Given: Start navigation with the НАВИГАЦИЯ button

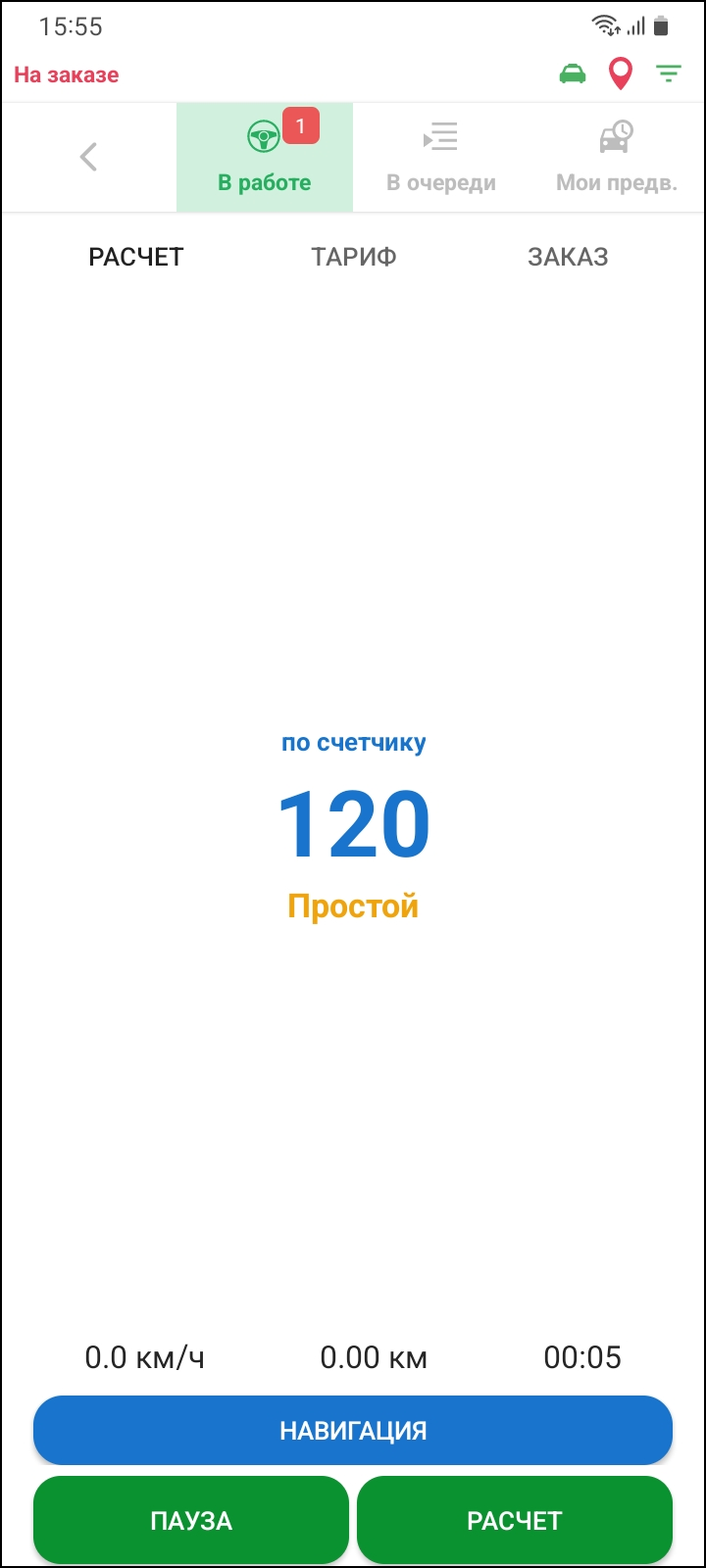Looking at the screenshot, I should (353, 1431).
